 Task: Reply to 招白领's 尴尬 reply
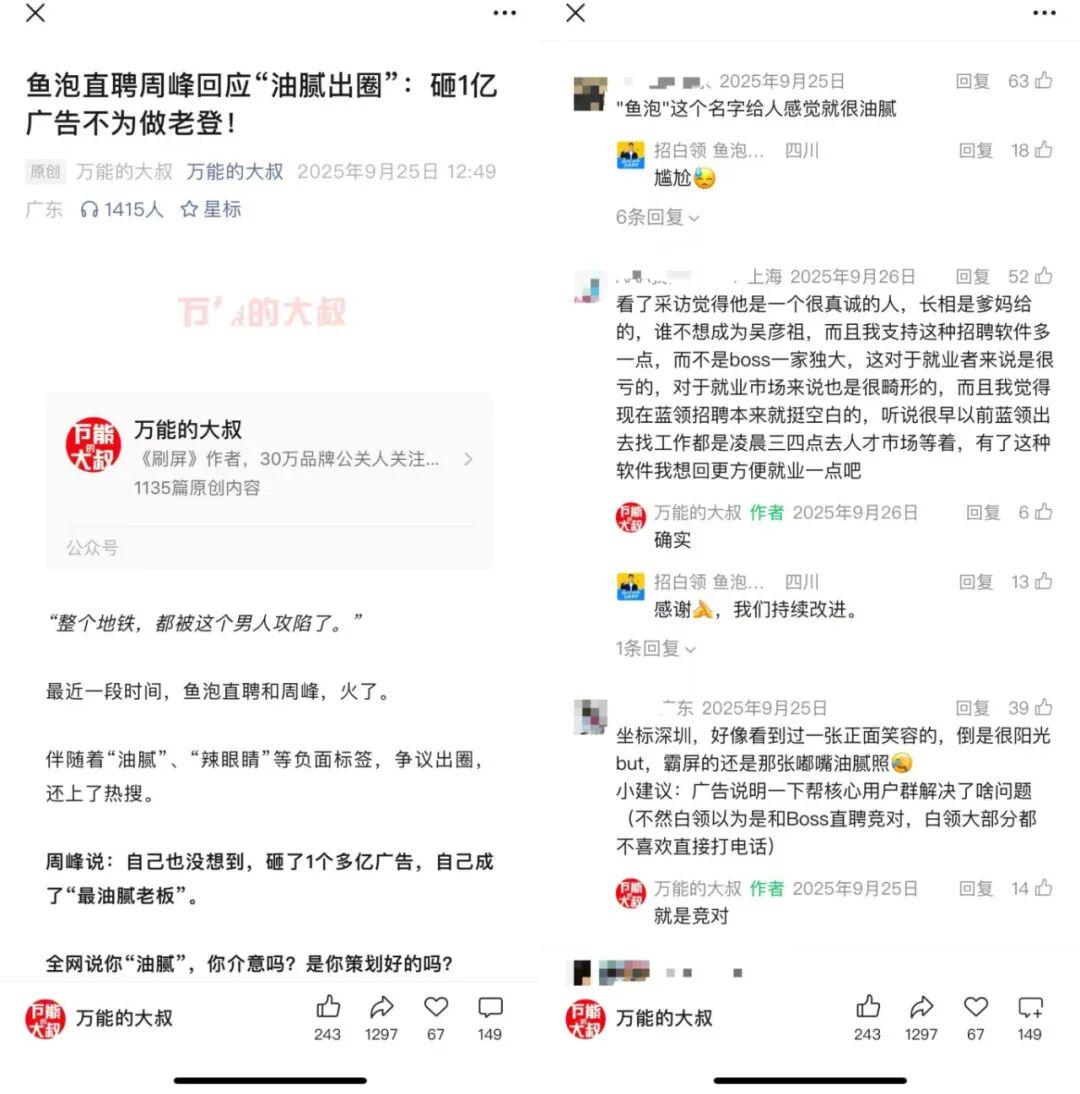[x=976, y=150]
